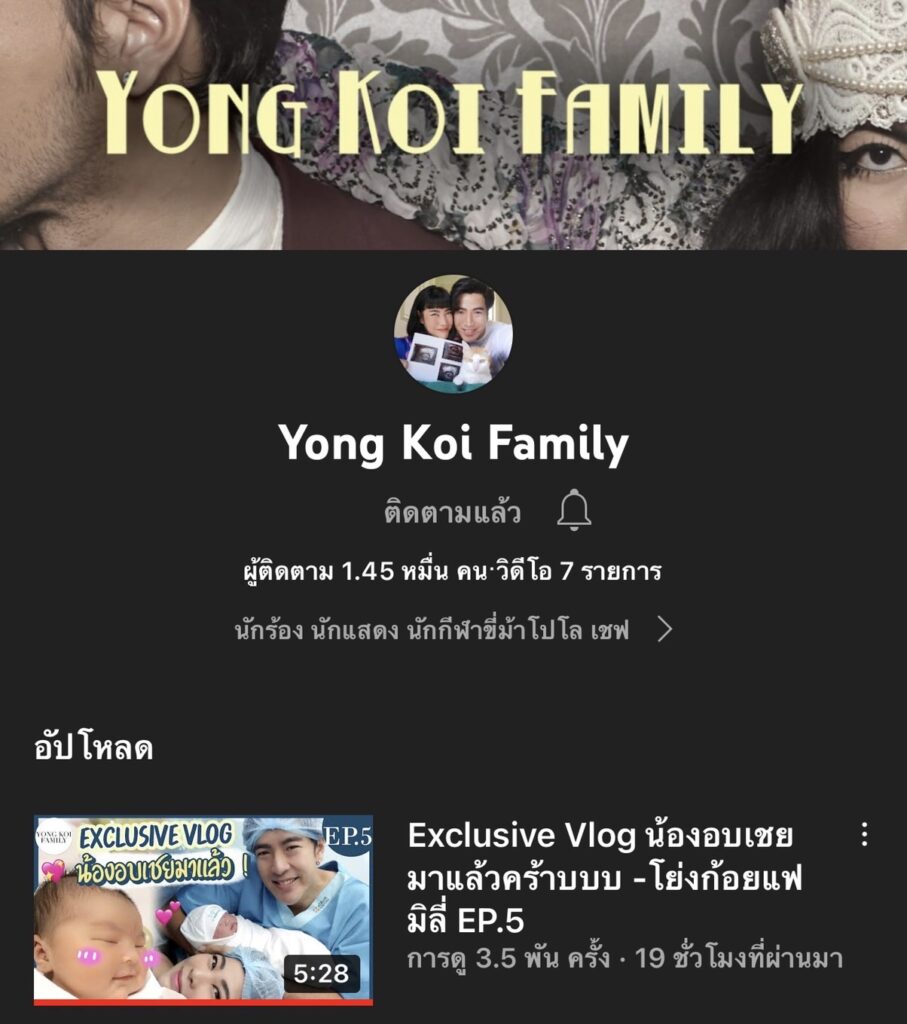Expand the channel description chevron
The height and width of the screenshot is (1024, 907).
pyautogui.click(x=664, y=631)
